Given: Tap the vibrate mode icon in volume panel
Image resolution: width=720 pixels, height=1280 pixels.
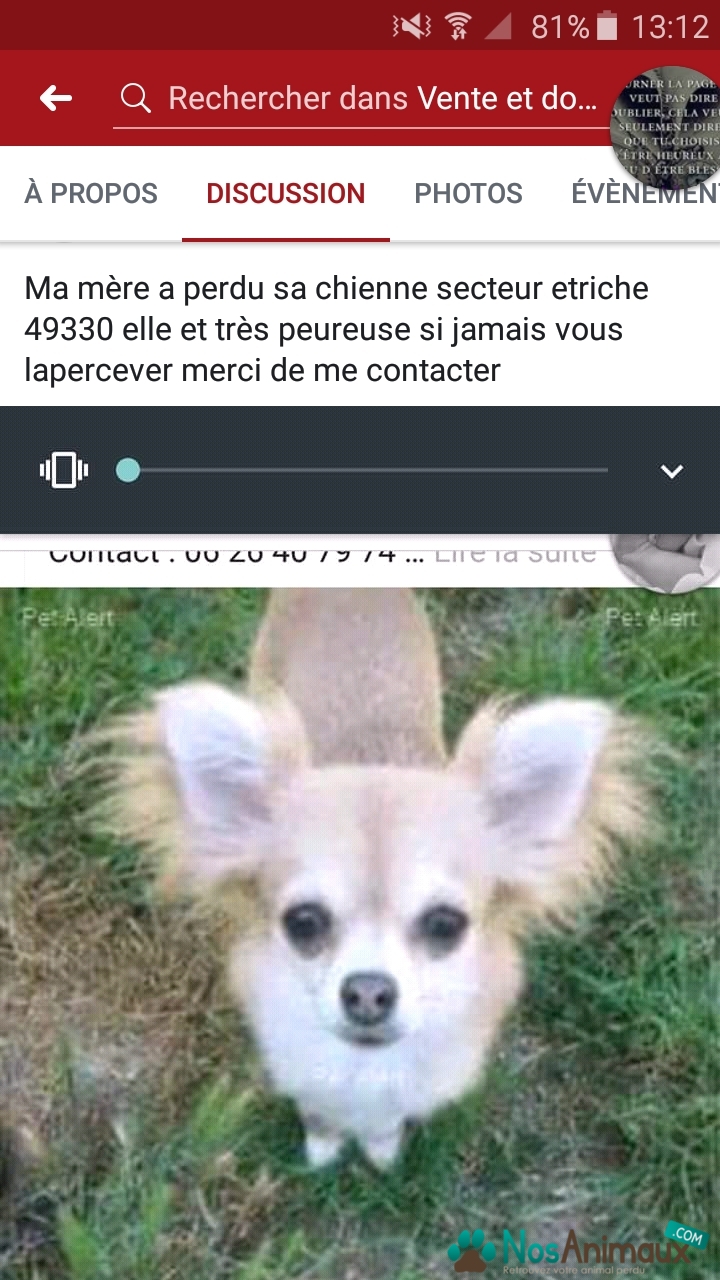Looking at the screenshot, I should point(64,470).
